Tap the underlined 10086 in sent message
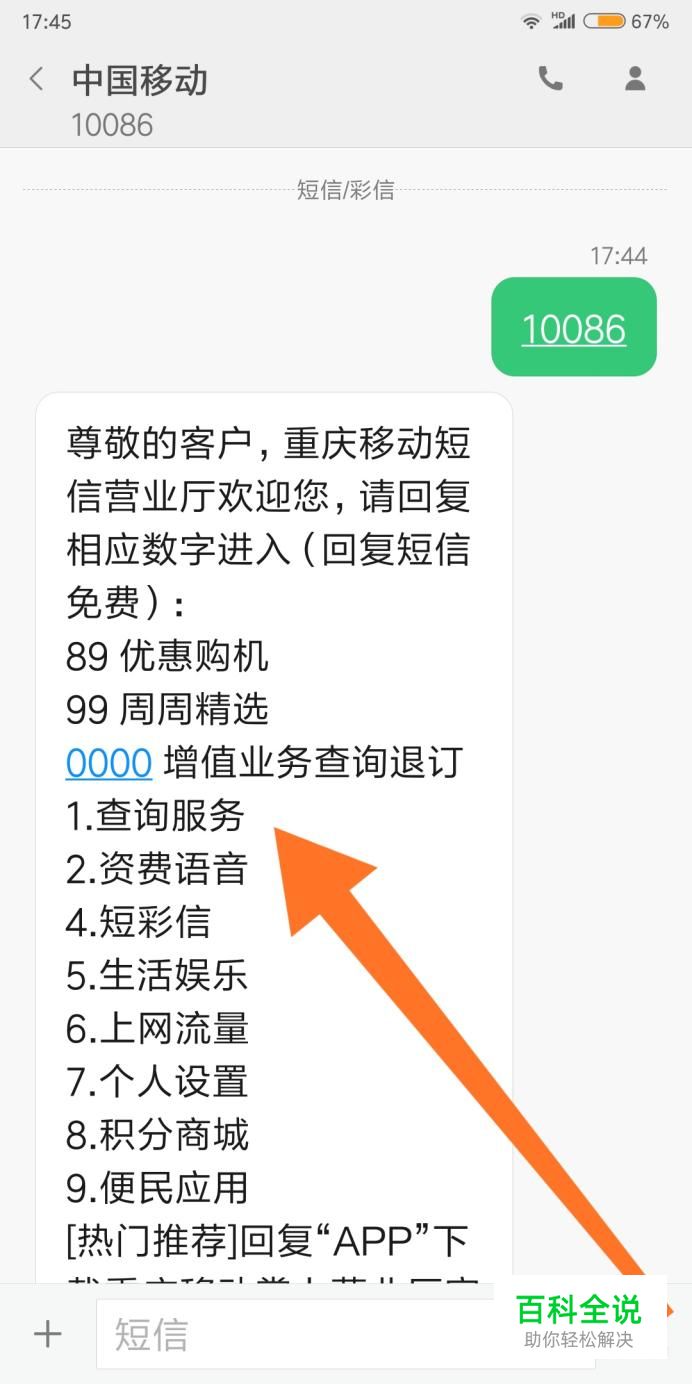692x1384 pixels. click(x=574, y=329)
